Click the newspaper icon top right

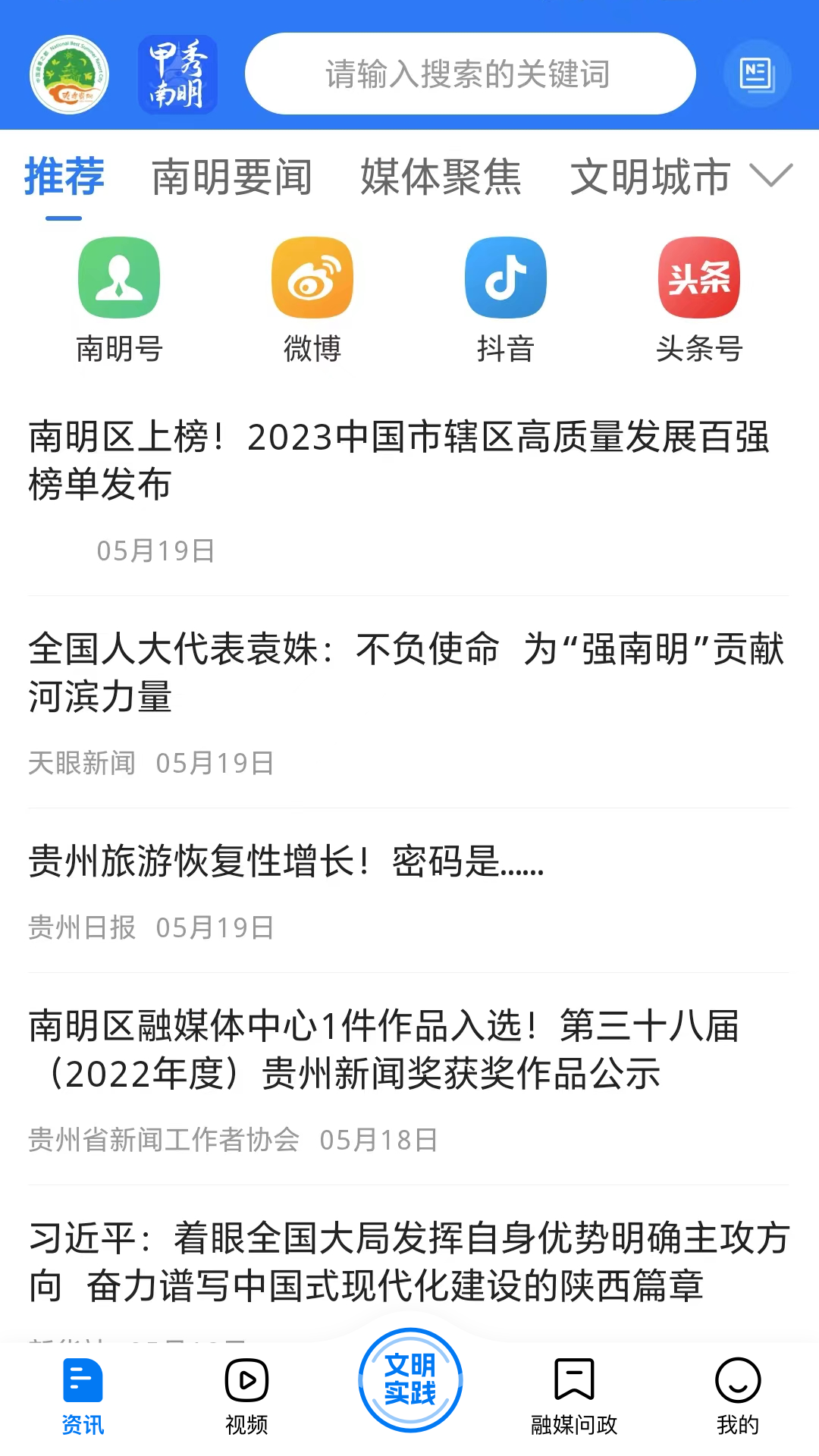756,74
